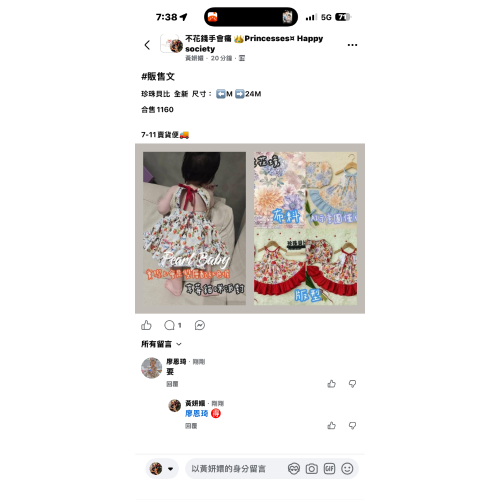The image size is (500, 500).
Task: Open the post's three-dot overflow menu
Action: pyautogui.click(x=352, y=45)
